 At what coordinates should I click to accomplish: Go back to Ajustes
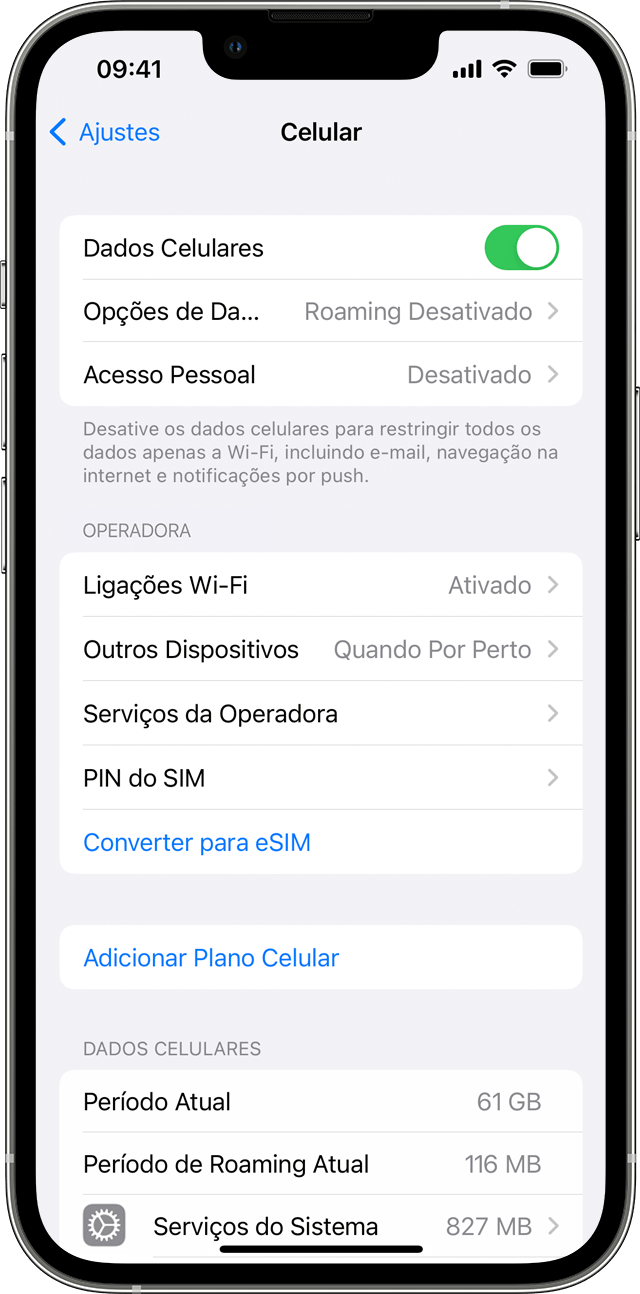tap(105, 132)
